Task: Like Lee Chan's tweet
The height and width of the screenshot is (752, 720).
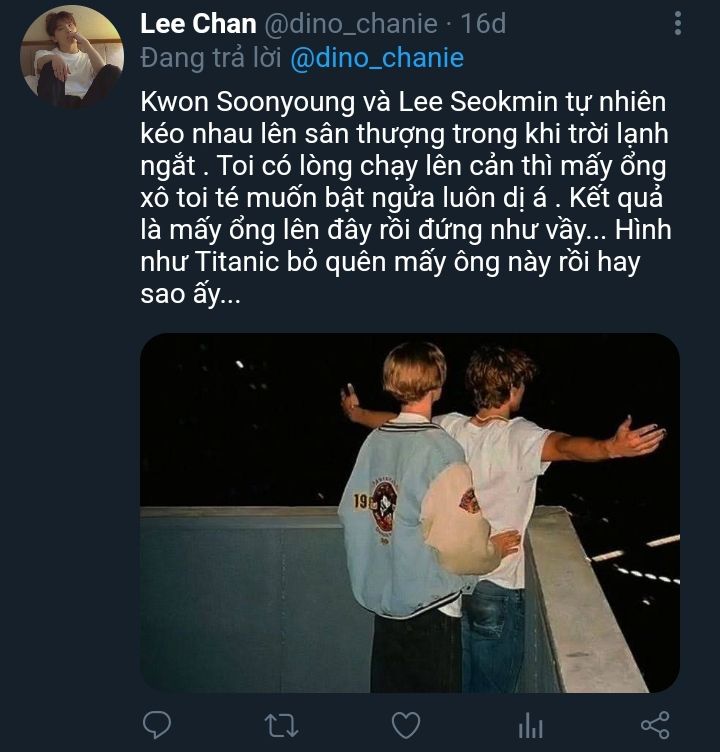Action: coord(405,725)
